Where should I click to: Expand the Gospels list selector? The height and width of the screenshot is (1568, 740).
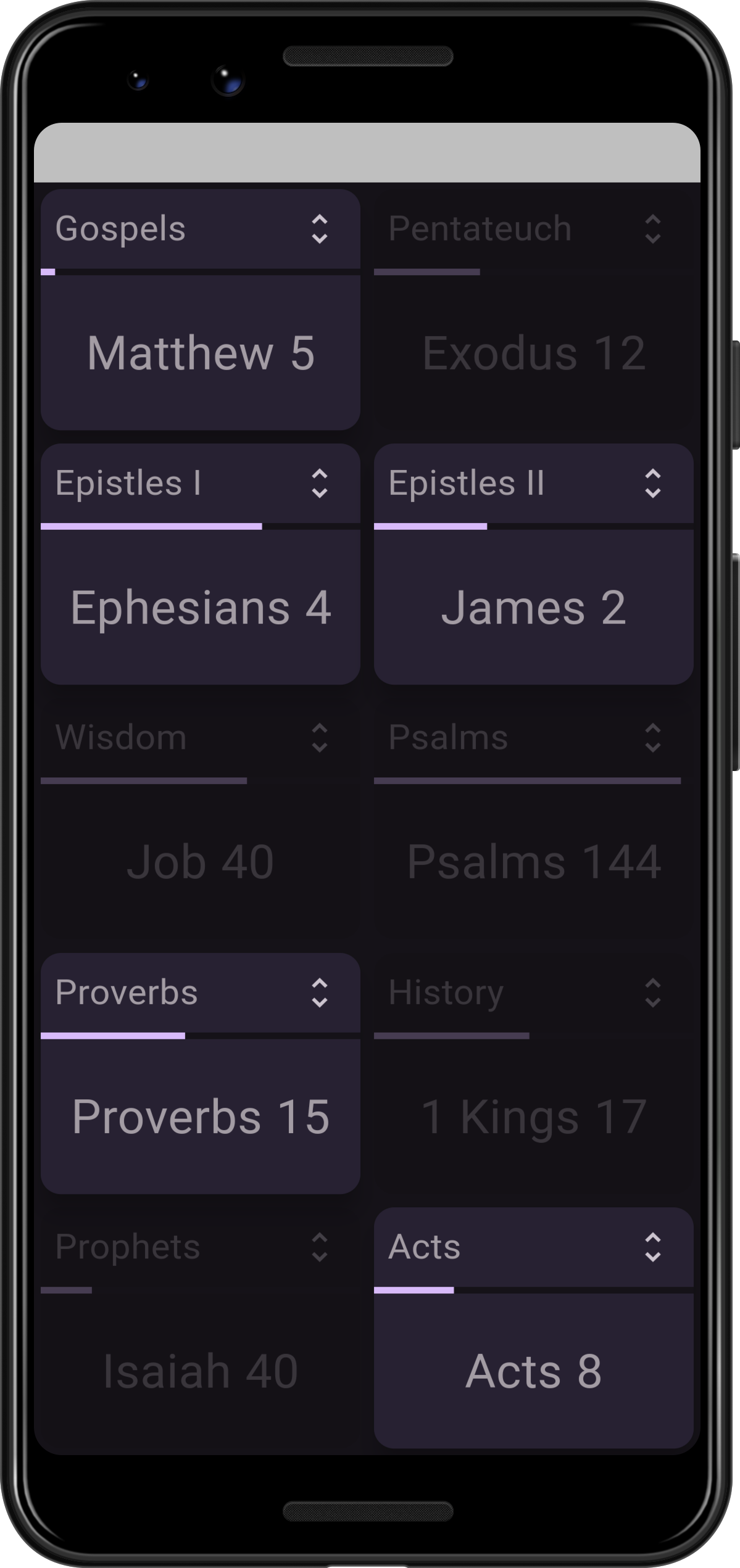[x=201, y=229]
